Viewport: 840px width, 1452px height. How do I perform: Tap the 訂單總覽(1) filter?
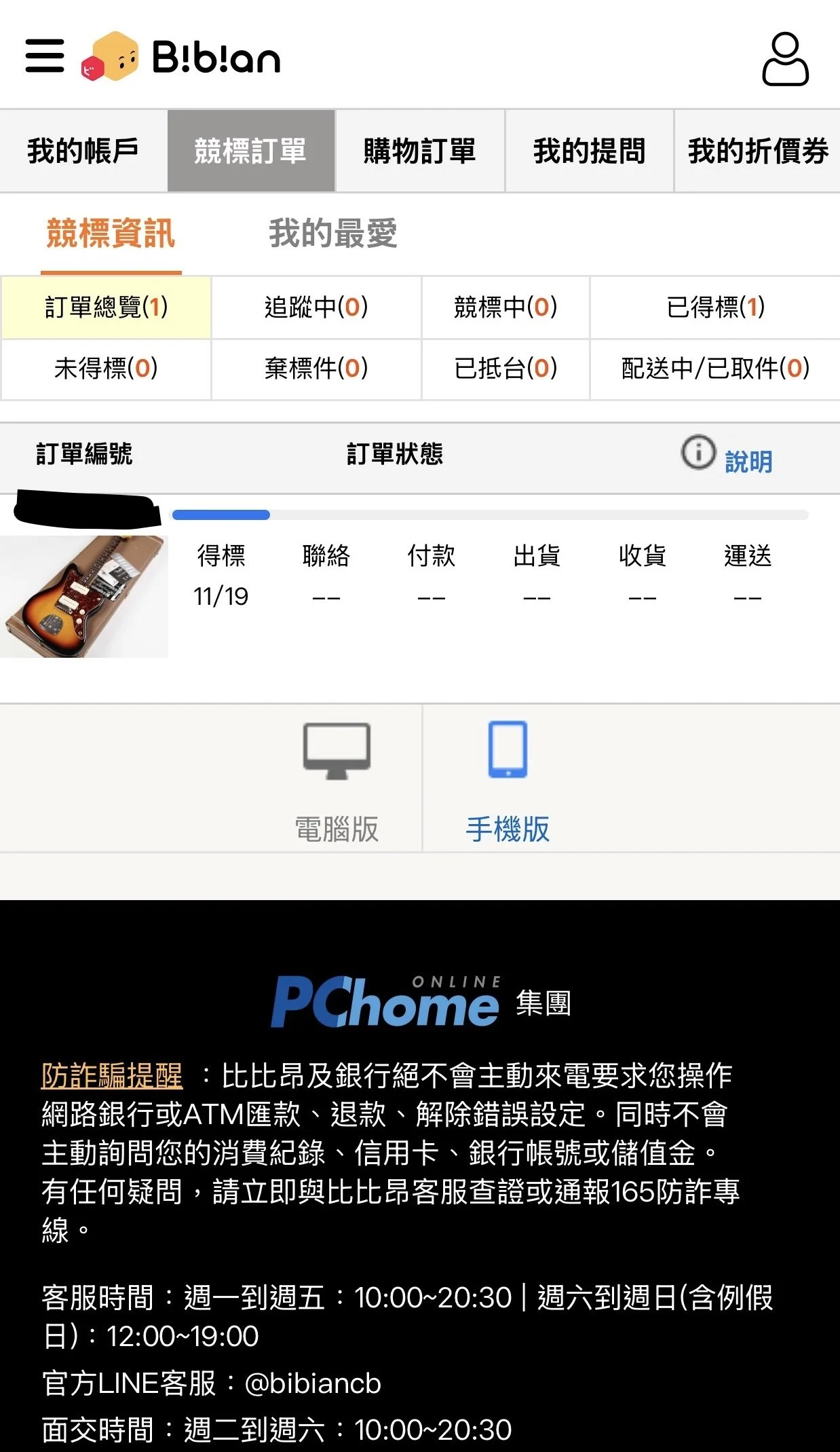point(106,308)
